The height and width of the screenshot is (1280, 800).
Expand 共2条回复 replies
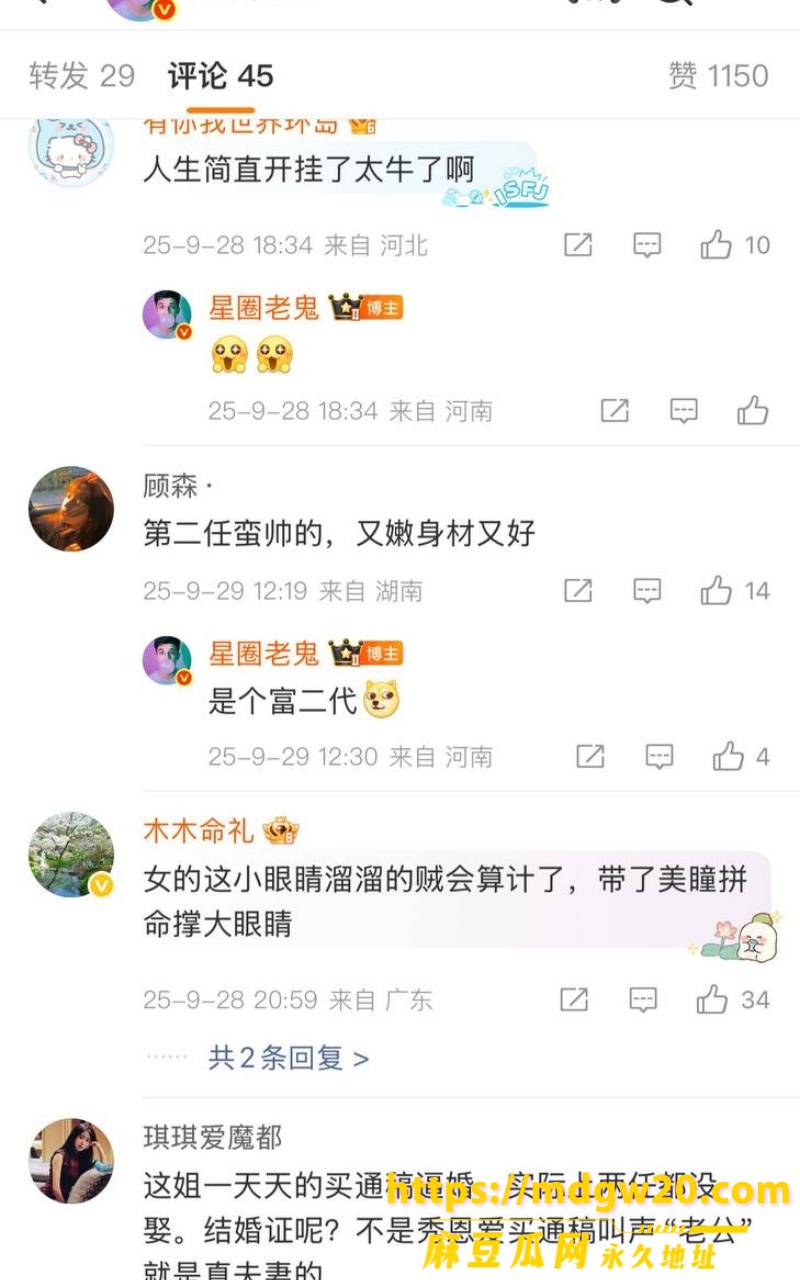(288, 1058)
